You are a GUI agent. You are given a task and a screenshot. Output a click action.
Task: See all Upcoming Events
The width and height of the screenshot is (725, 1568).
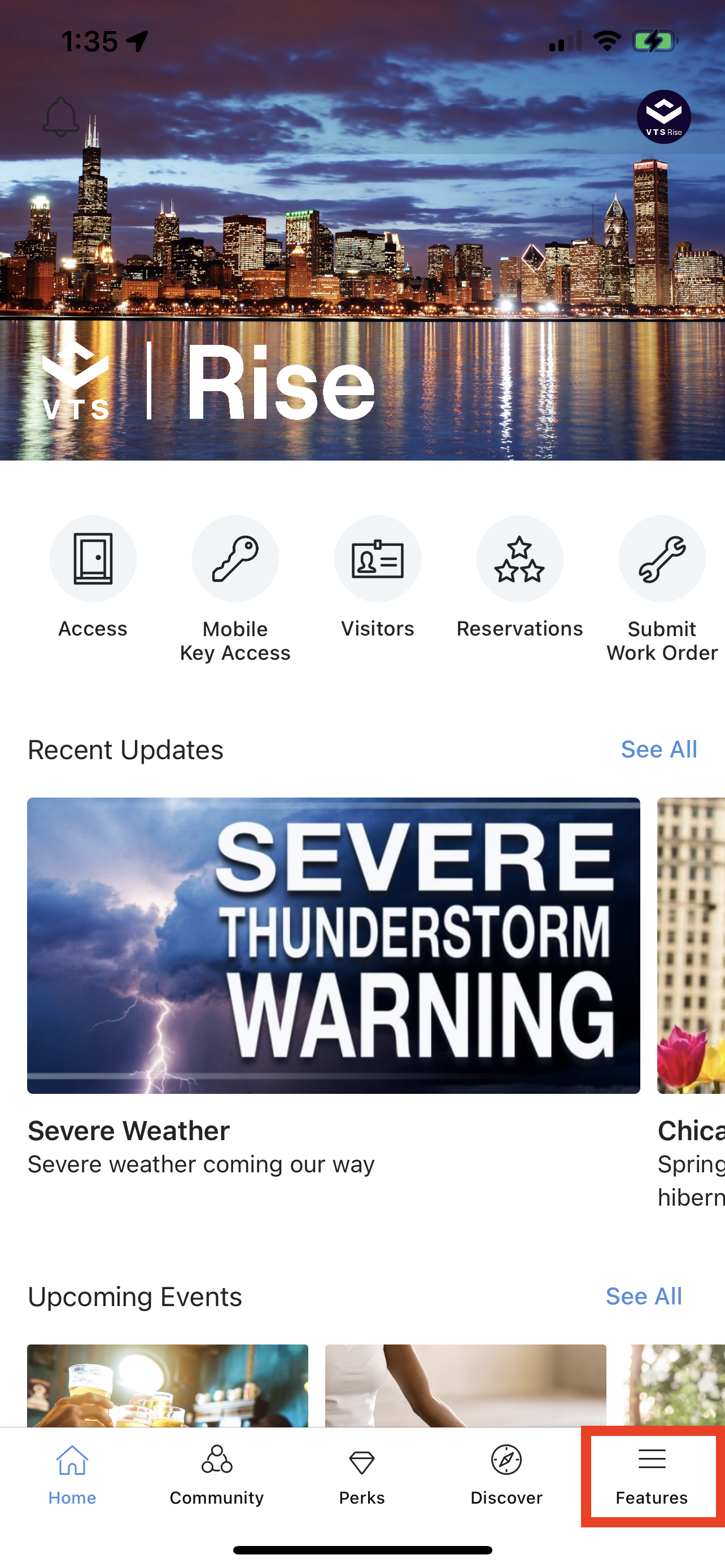(x=644, y=1296)
